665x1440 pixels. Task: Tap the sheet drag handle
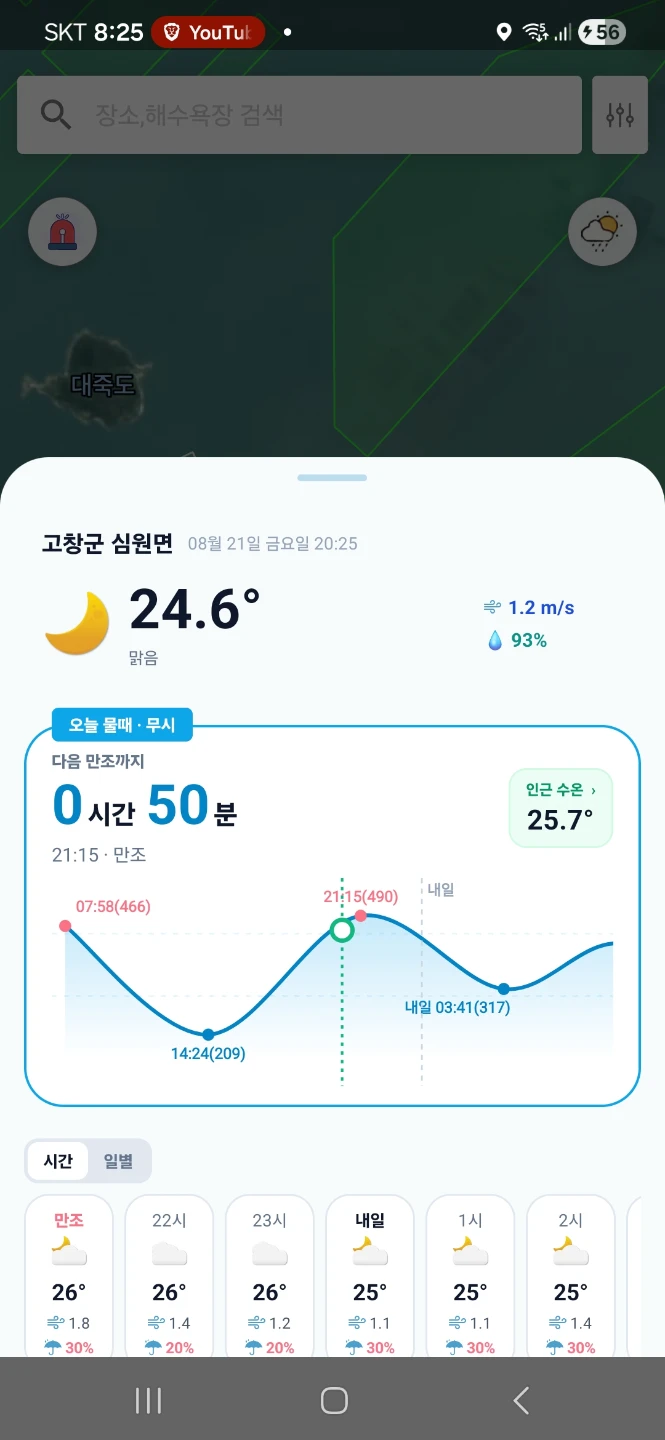point(332,478)
